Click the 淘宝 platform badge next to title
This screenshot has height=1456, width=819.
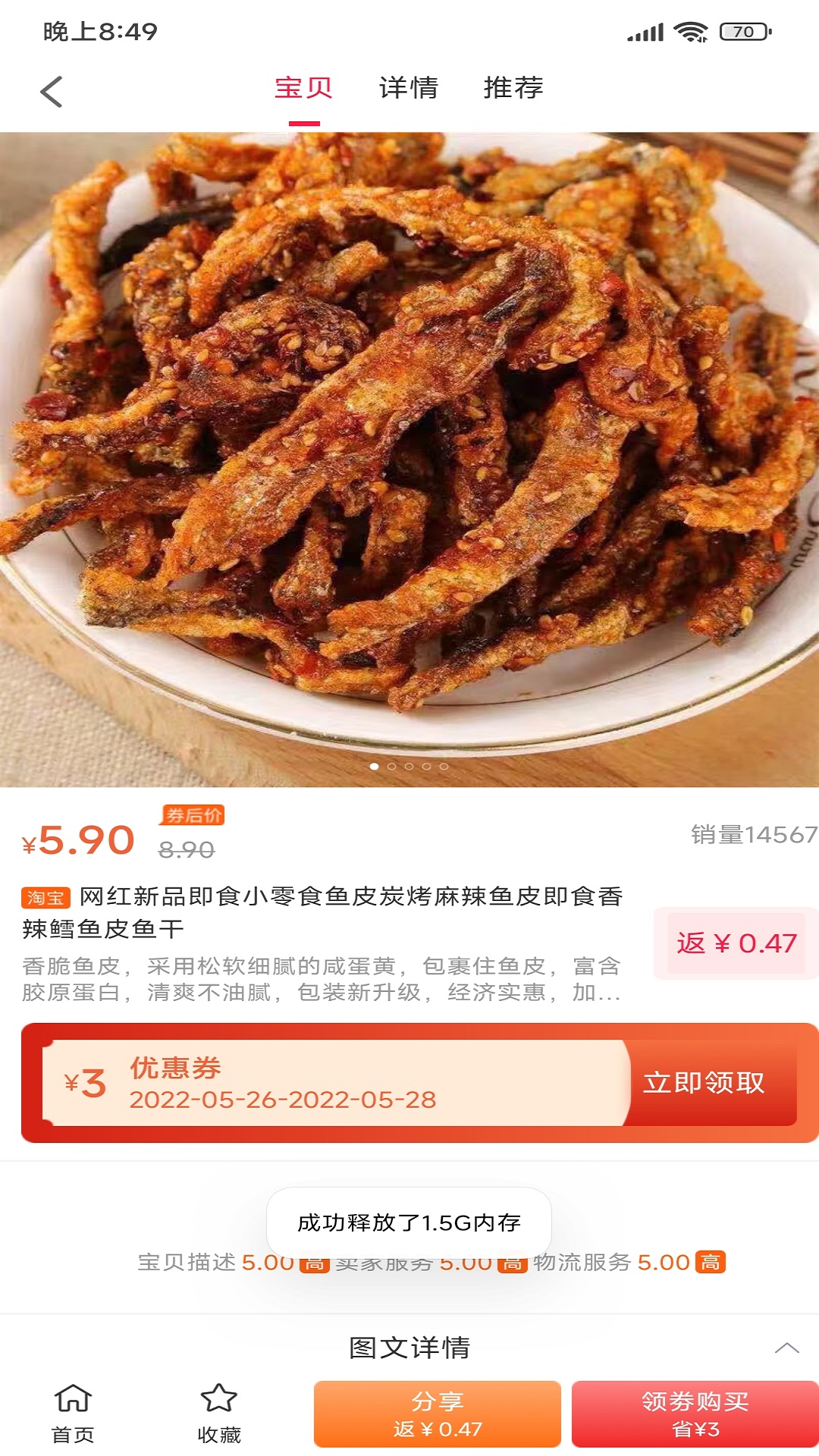[45, 899]
